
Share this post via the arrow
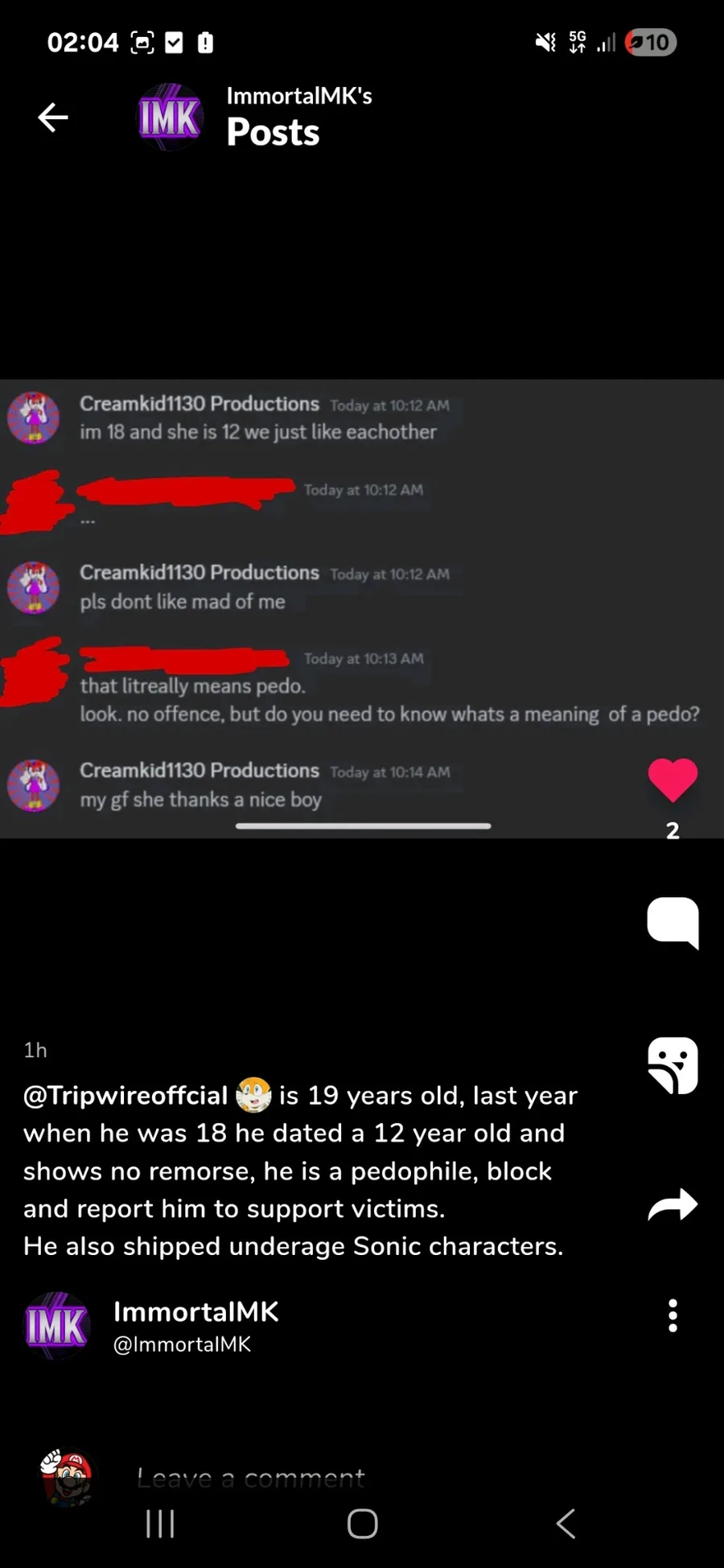point(673,1204)
